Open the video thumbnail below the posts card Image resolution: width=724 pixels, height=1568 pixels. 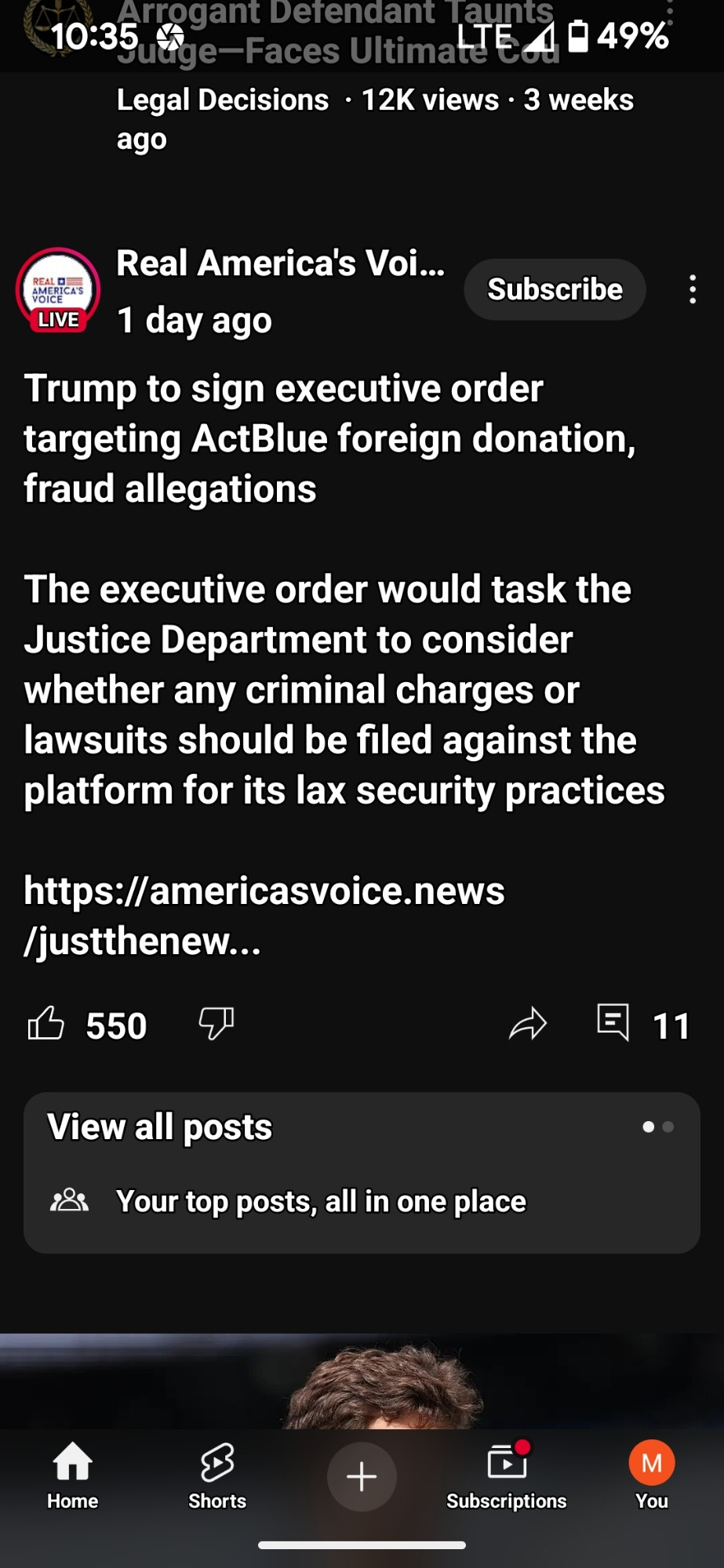tap(362, 1381)
